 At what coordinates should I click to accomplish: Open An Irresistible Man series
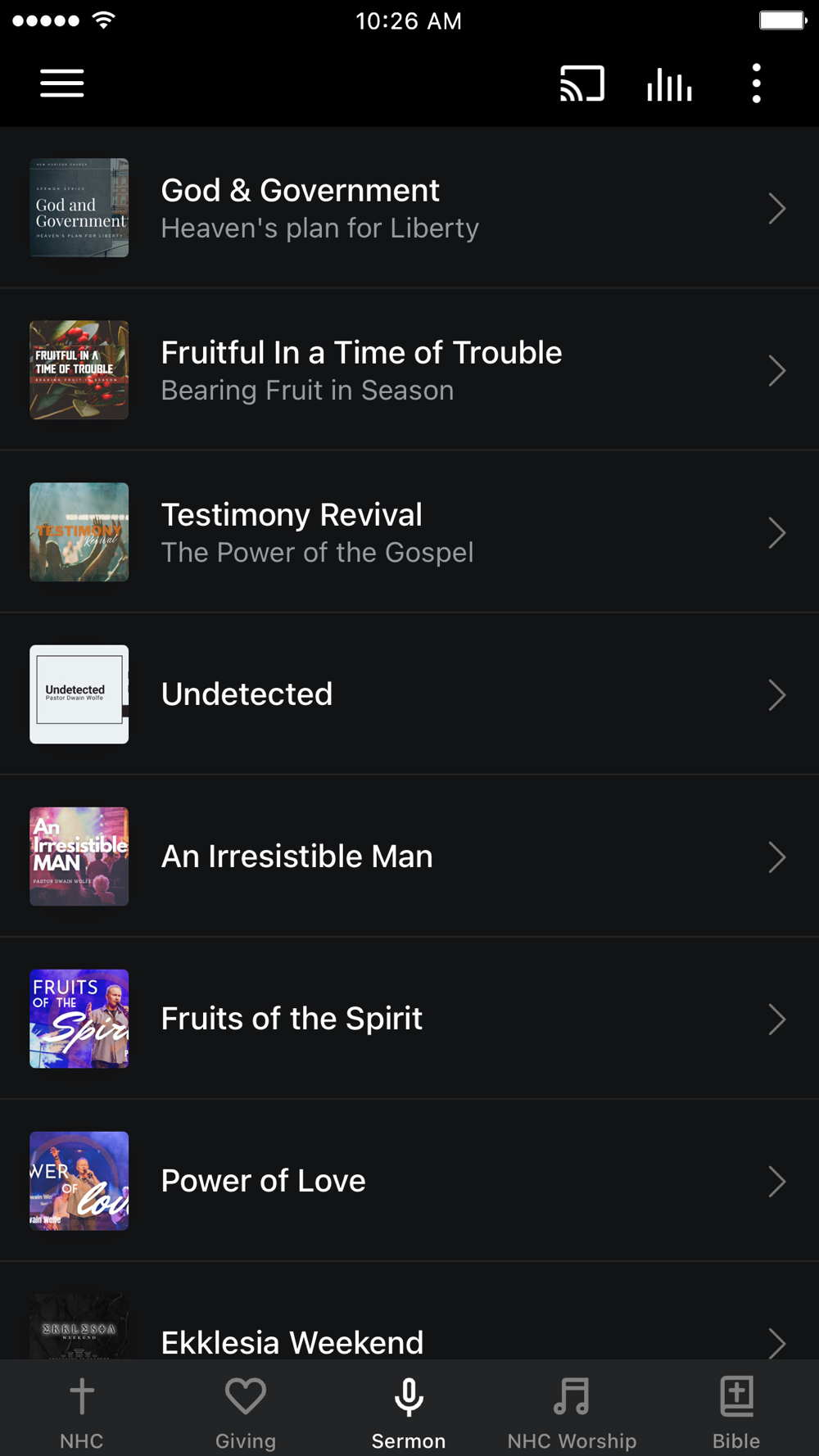pos(409,857)
